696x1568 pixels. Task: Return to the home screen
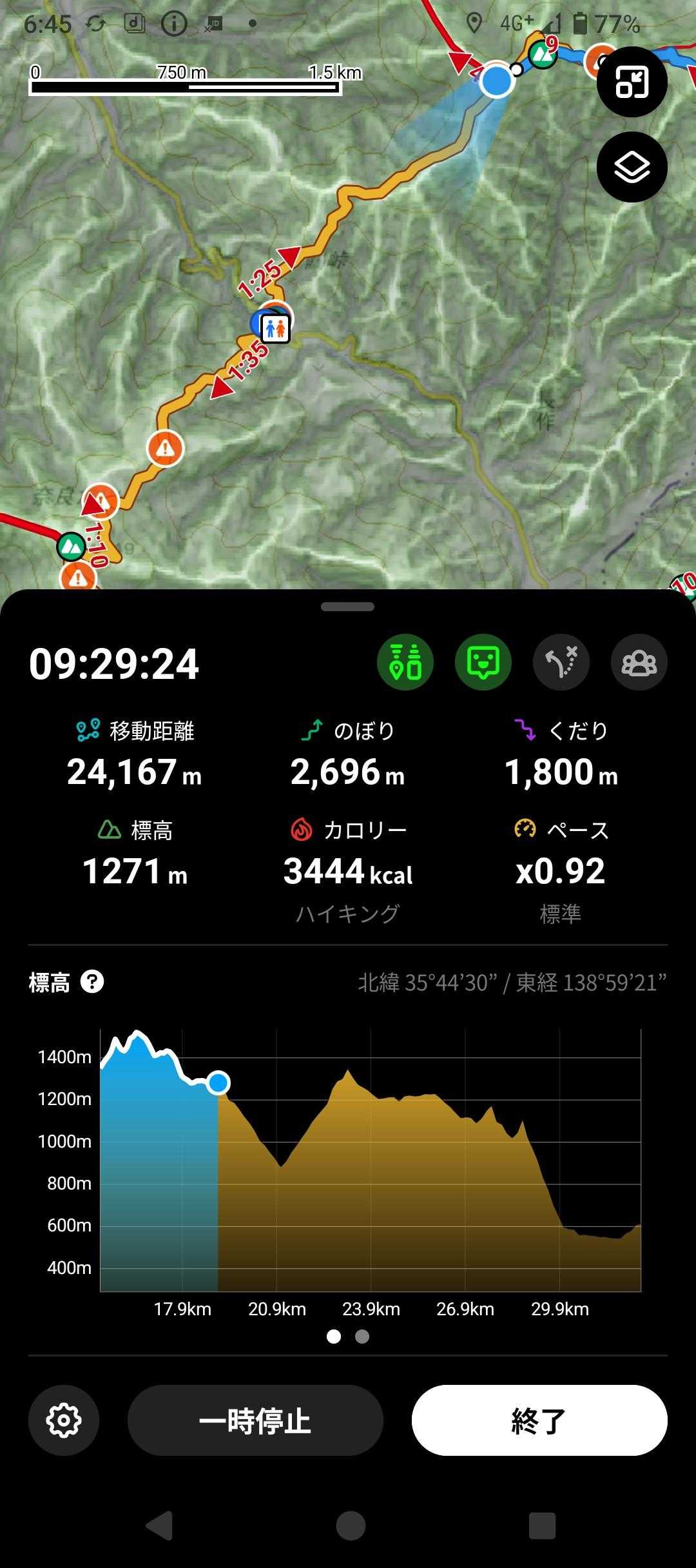click(x=351, y=1526)
